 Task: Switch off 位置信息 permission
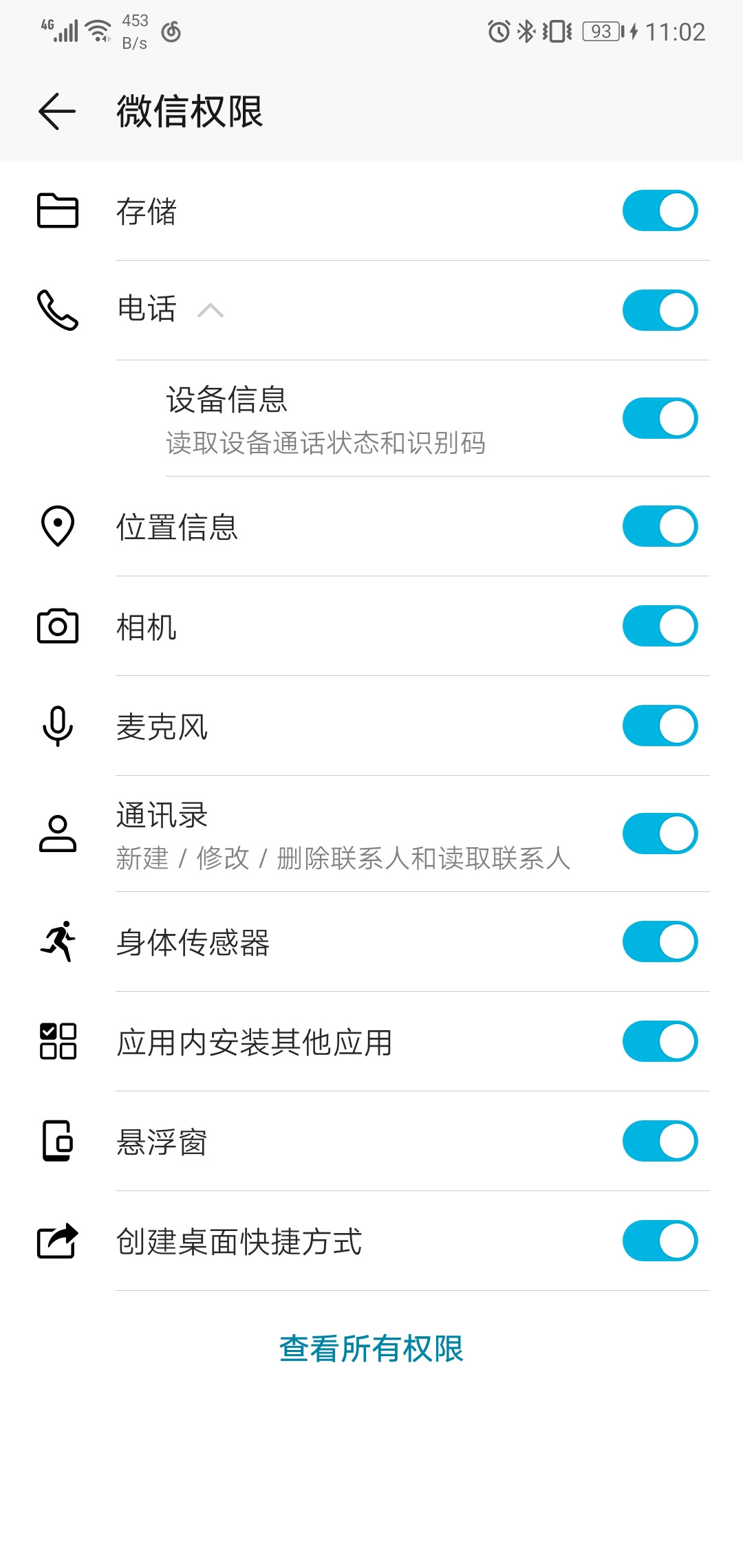pyautogui.click(x=660, y=526)
